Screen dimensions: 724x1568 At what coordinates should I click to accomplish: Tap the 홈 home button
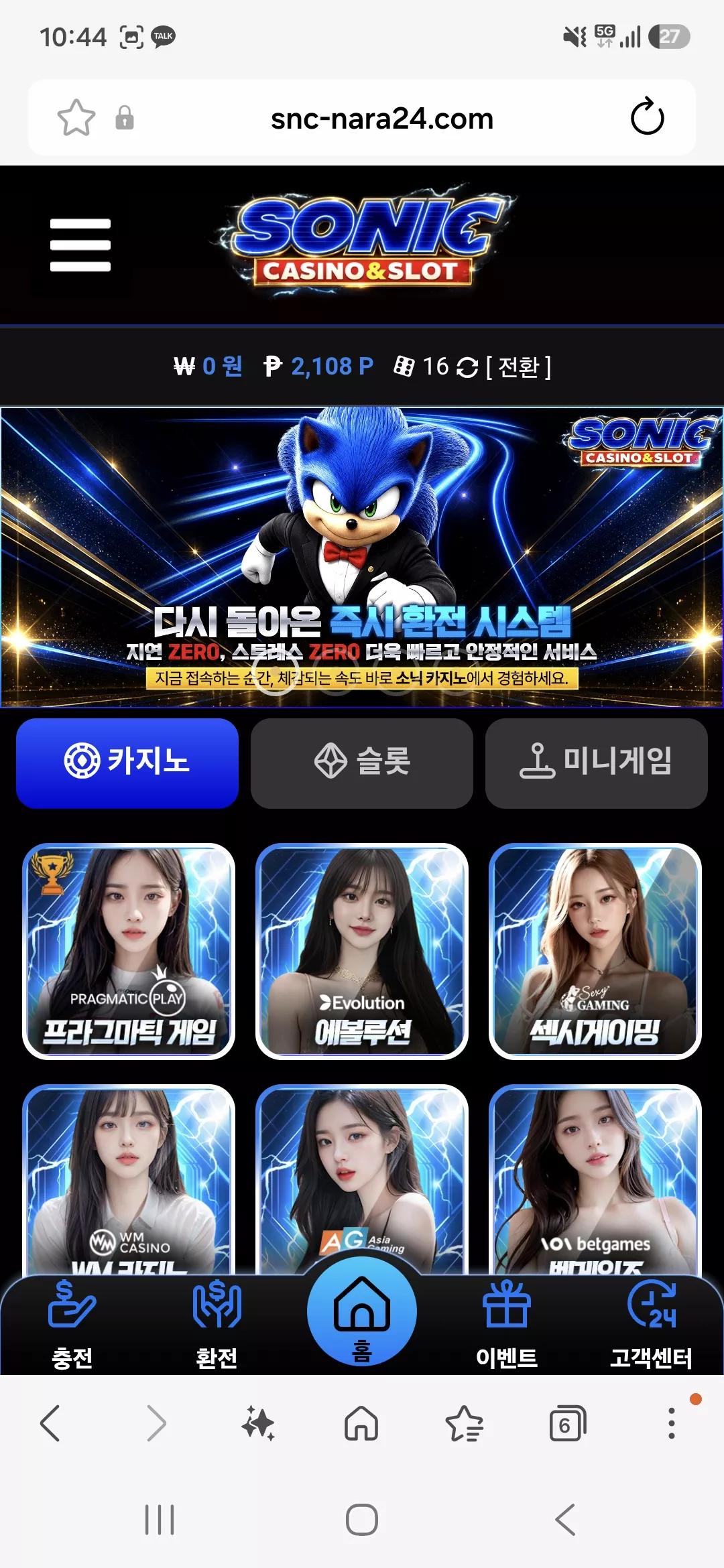click(x=362, y=1312)
